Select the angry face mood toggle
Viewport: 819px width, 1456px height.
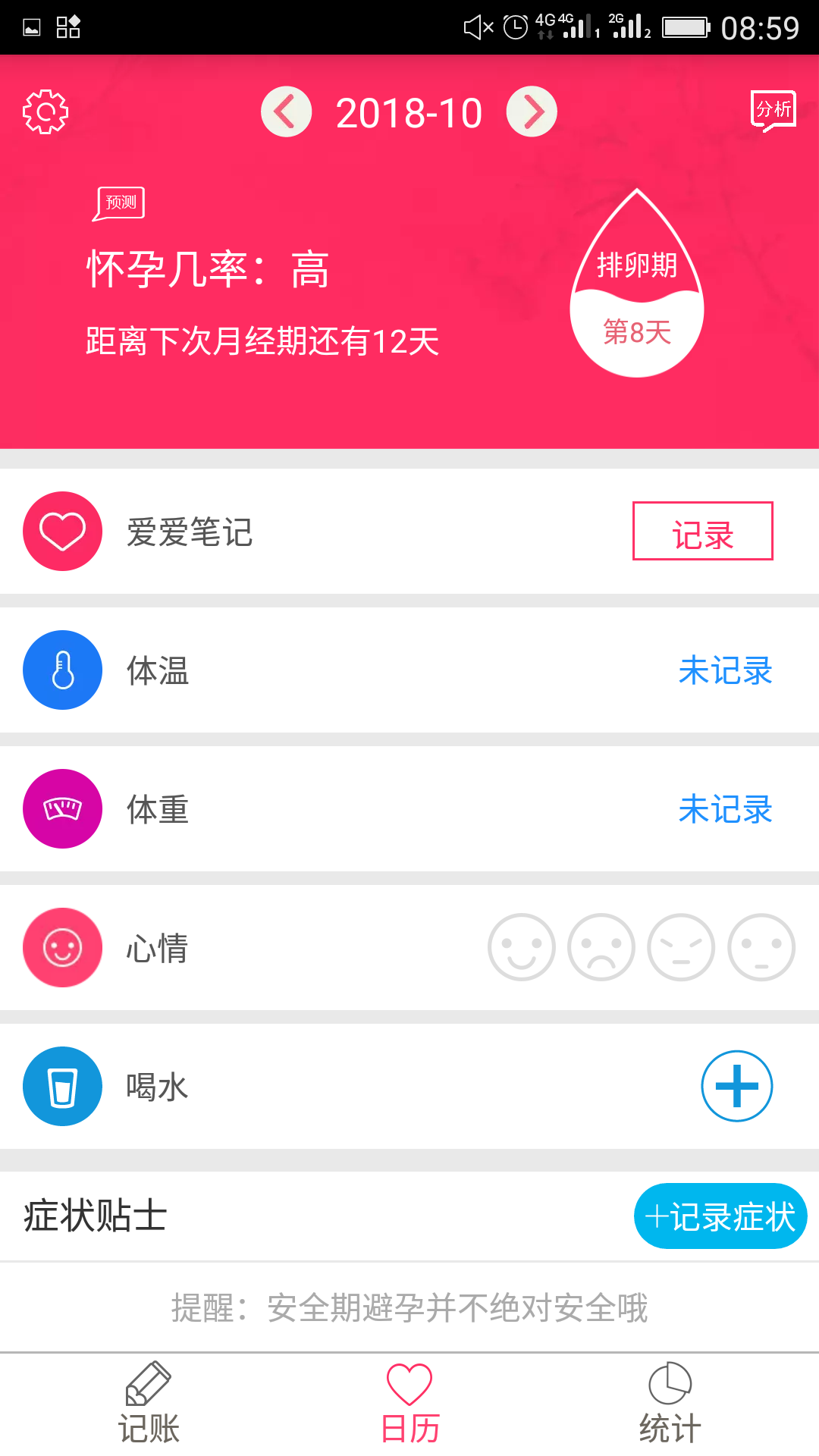pyautogui.click(x=681, y=948)
